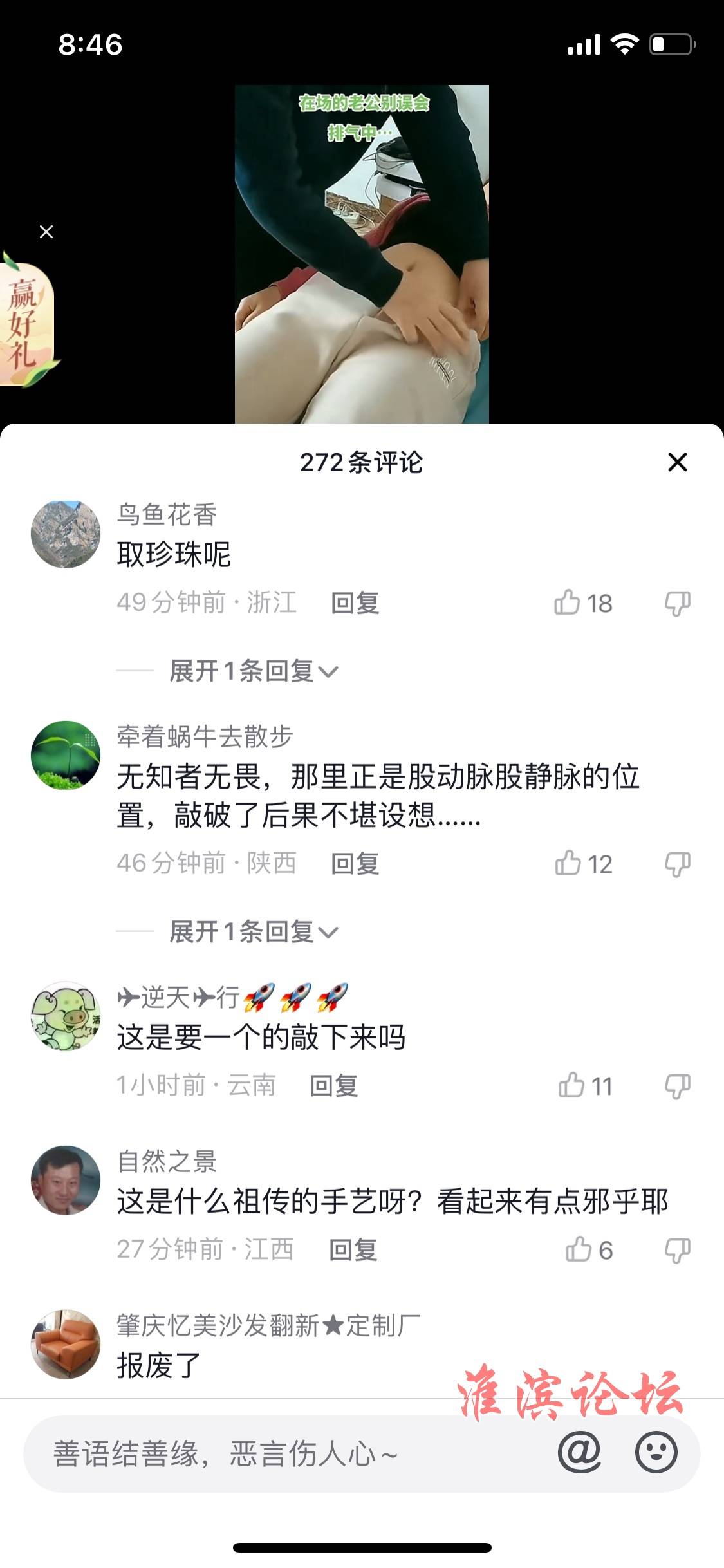Close the comments panel
This screenshot has height=1568, width=724.
pyautogui.click(x=677, y=462)
